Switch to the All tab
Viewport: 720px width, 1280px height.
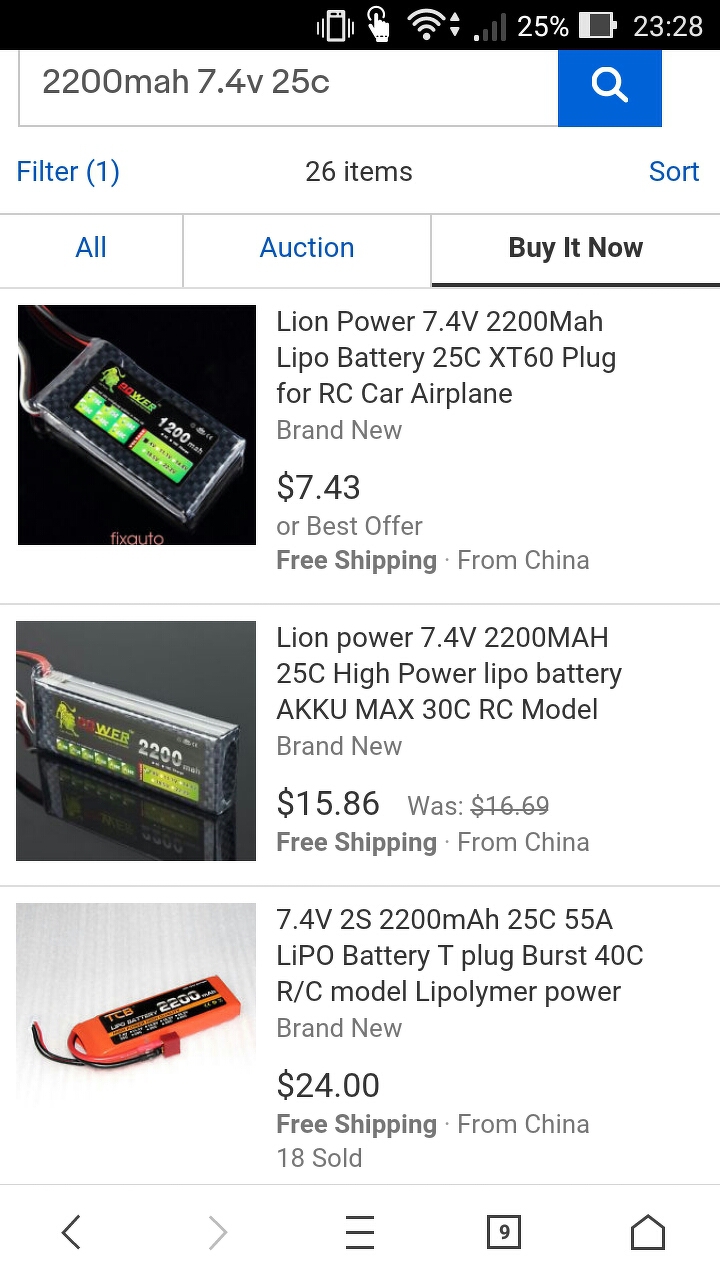coord(91,248)
